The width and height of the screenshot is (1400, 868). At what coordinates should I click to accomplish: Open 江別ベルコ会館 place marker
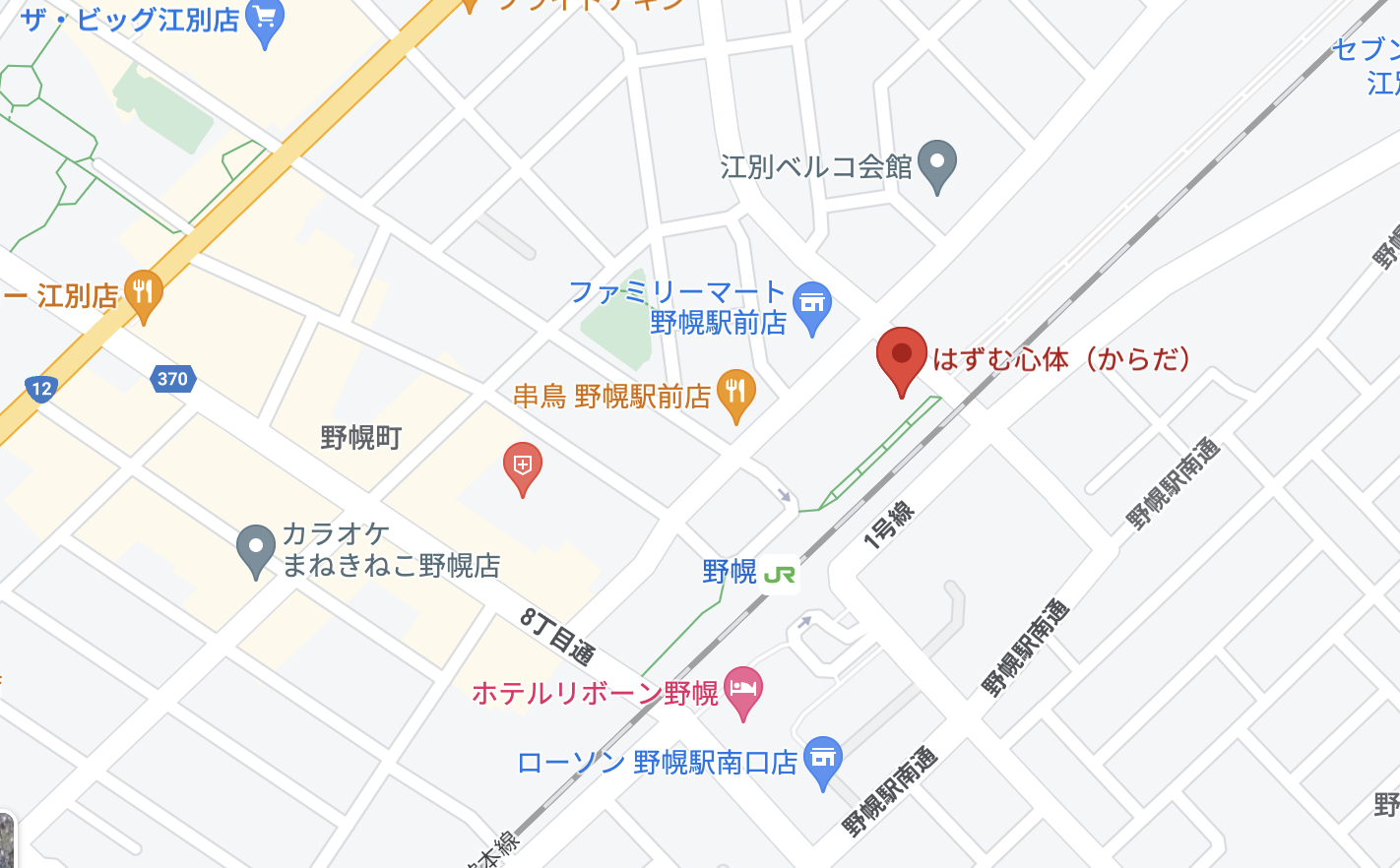tap(936, 164)
